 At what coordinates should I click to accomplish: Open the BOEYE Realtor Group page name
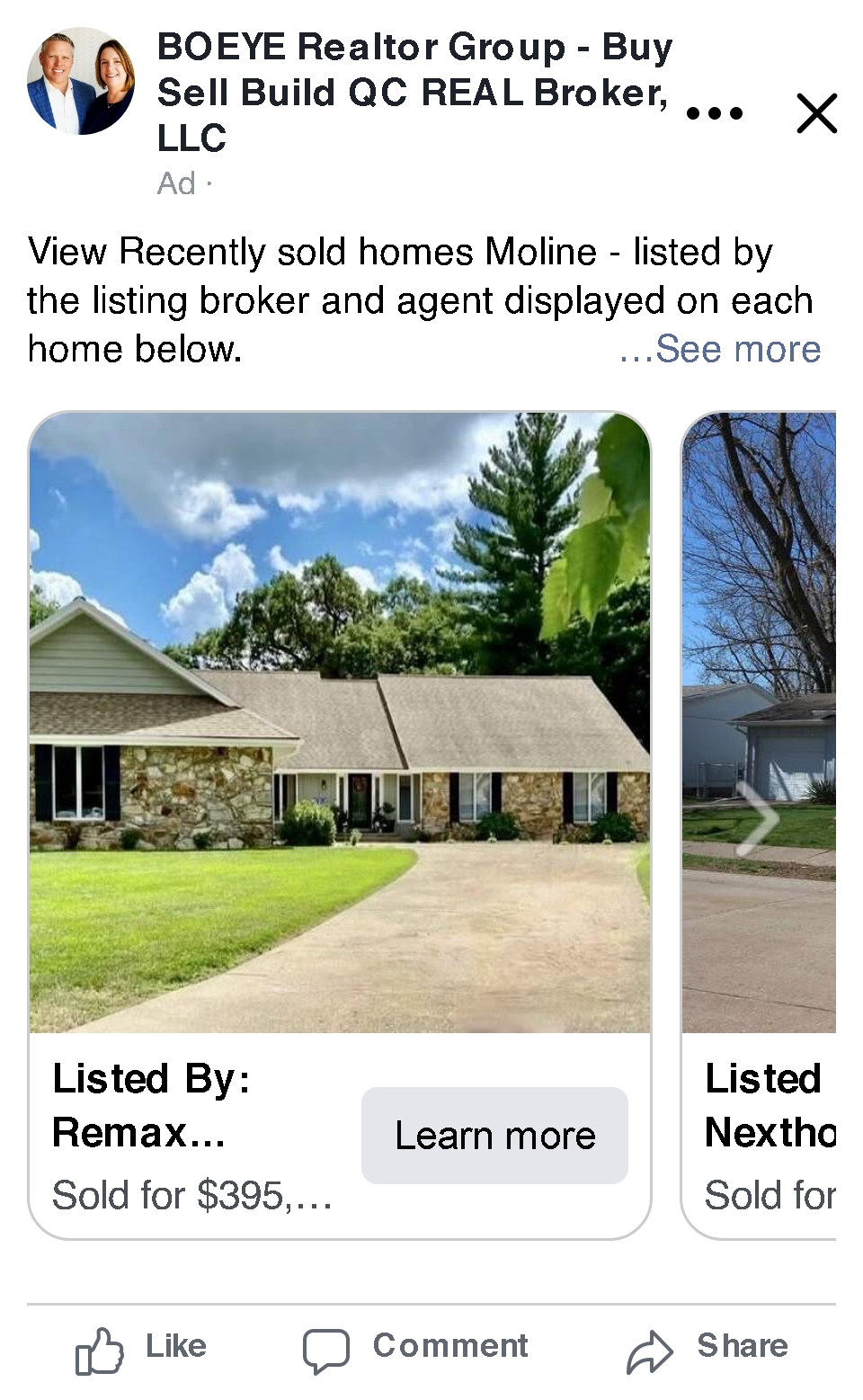click(414, 92)
